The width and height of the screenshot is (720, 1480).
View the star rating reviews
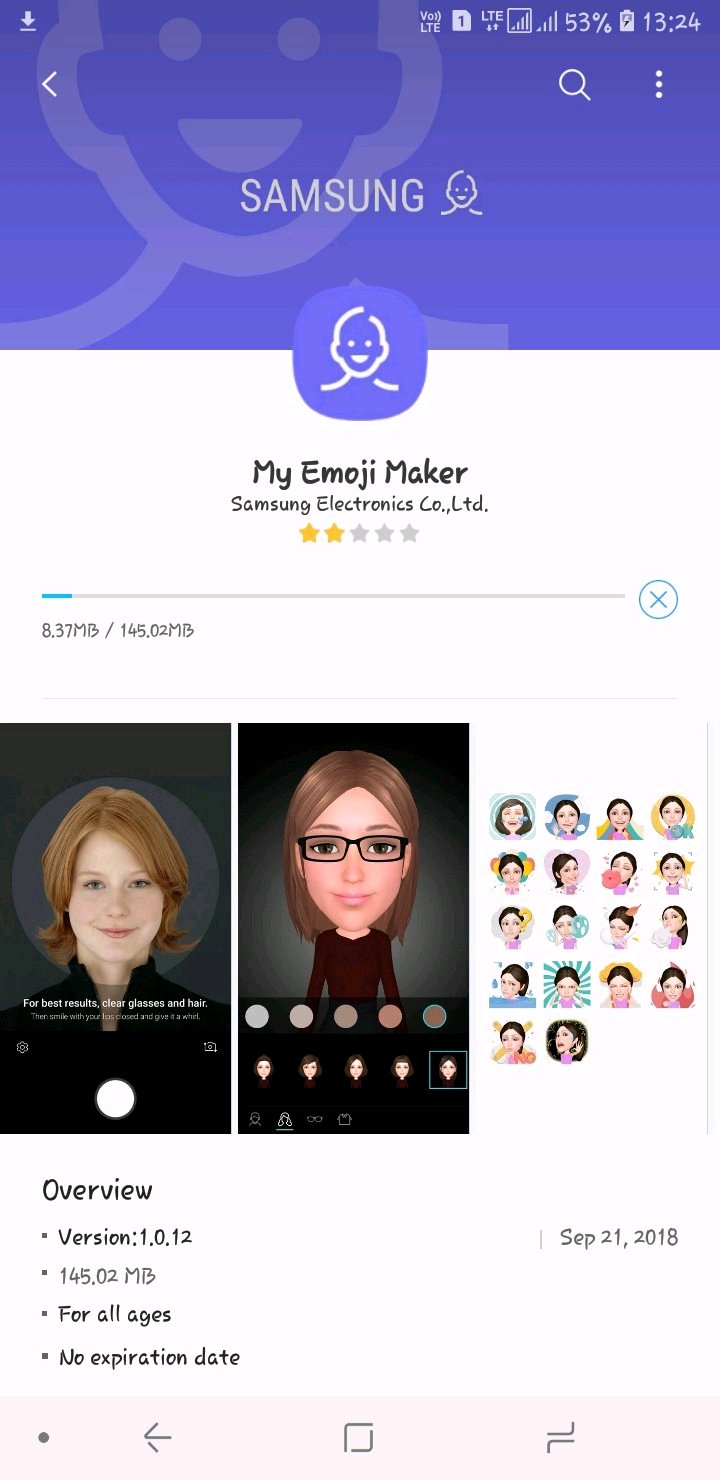(x=359, y=533)
